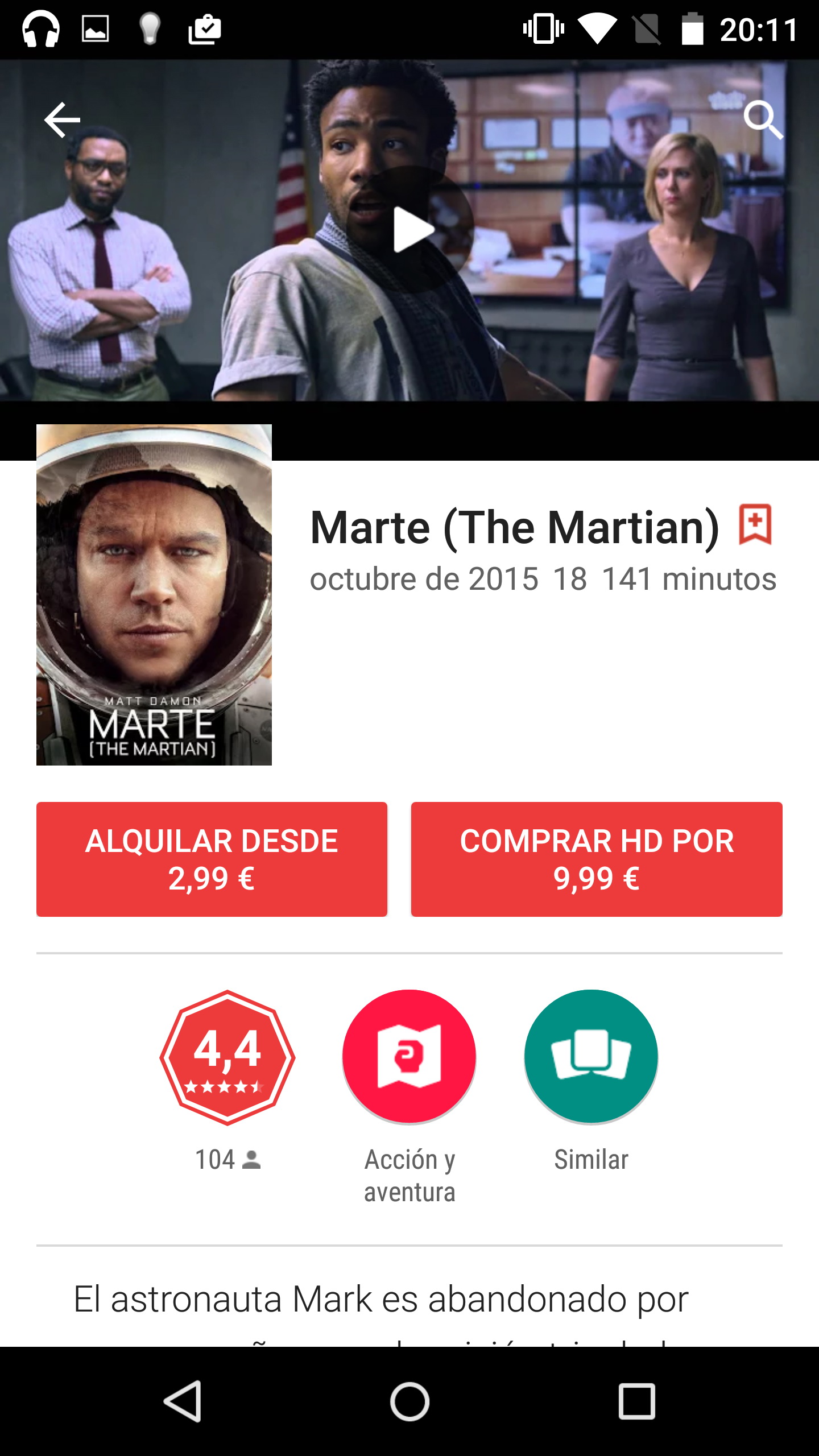Add Marte (The Martian) to wishlist
The height and width of the screenshot is (1456, 819).
(755, 524)
